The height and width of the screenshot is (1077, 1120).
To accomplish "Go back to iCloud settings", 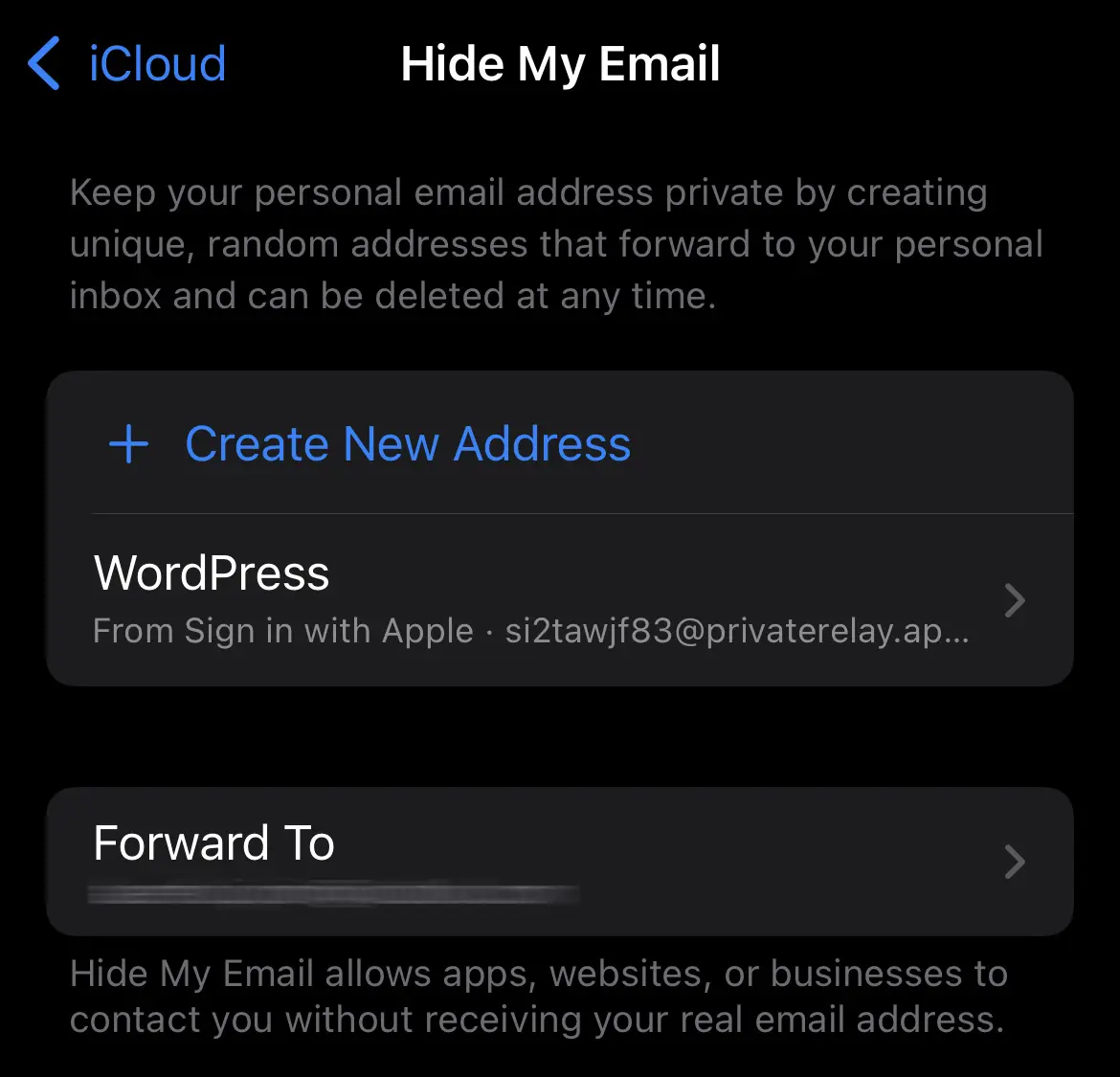I will click(127, 64).
